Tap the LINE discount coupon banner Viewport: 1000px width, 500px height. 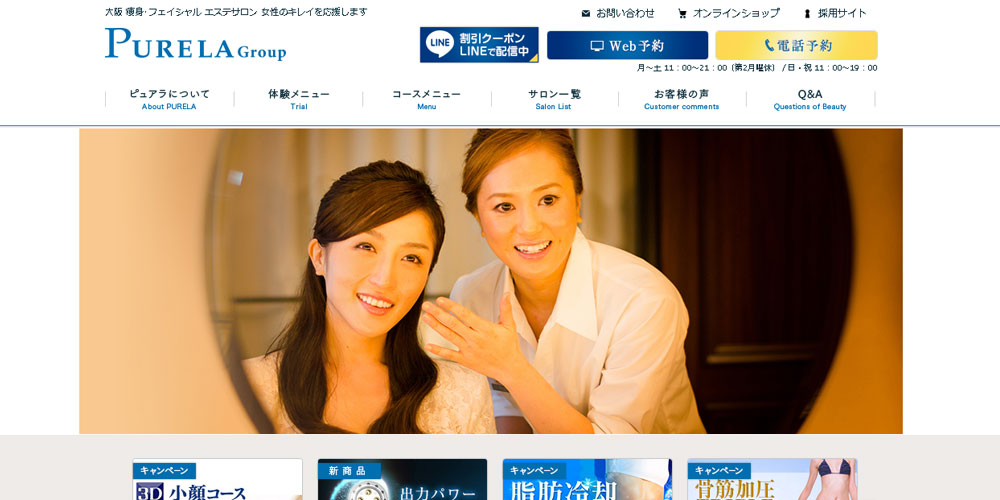pos(479,45)
